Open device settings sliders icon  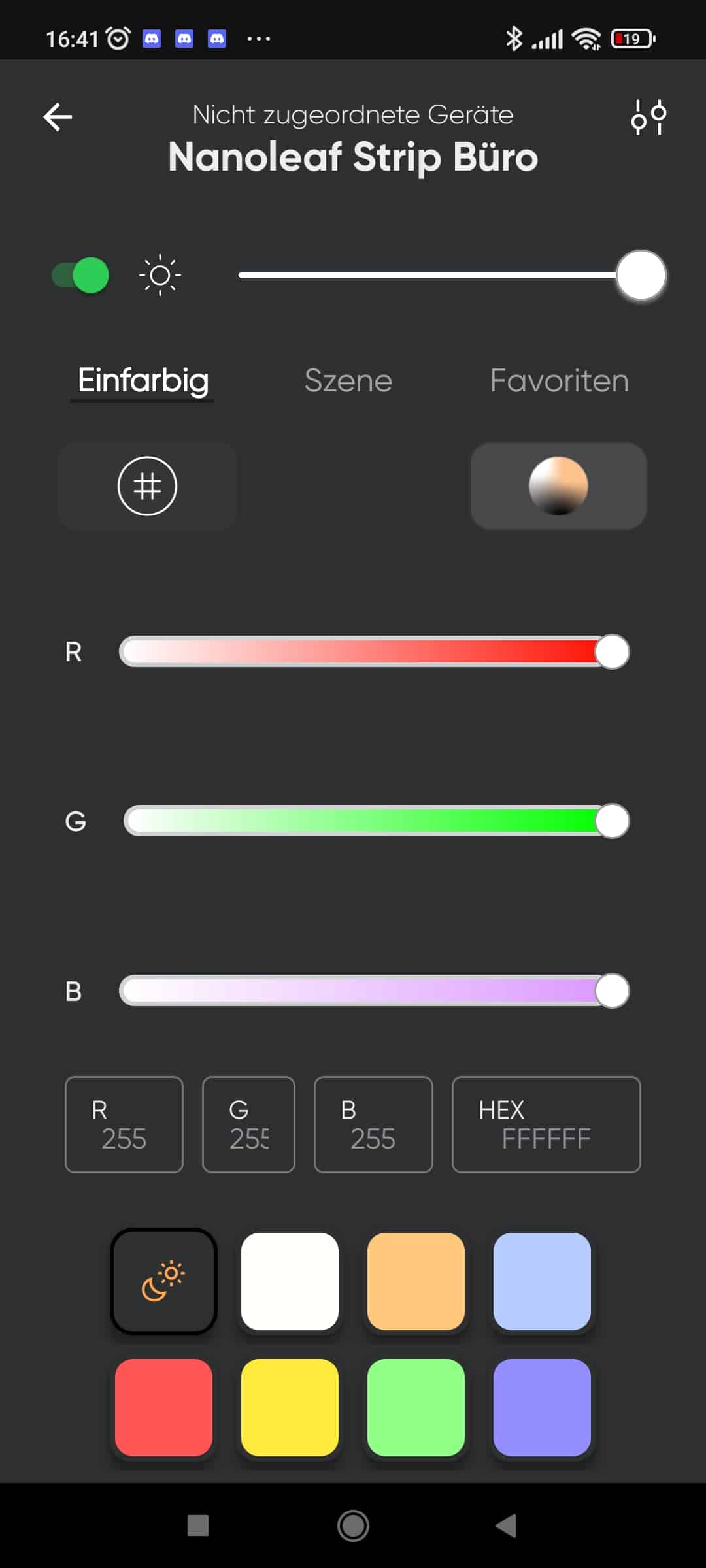(648, 118)
